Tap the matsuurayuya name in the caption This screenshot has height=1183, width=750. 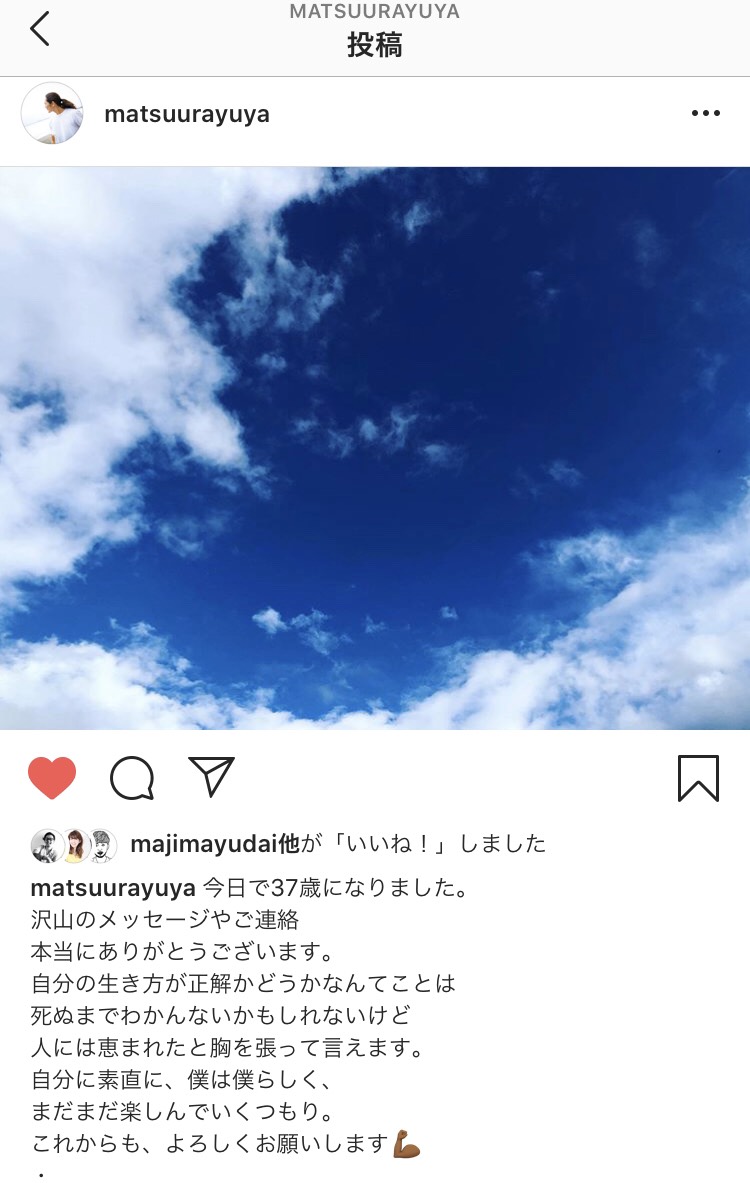pyautogui.click(x=113, y=888)
